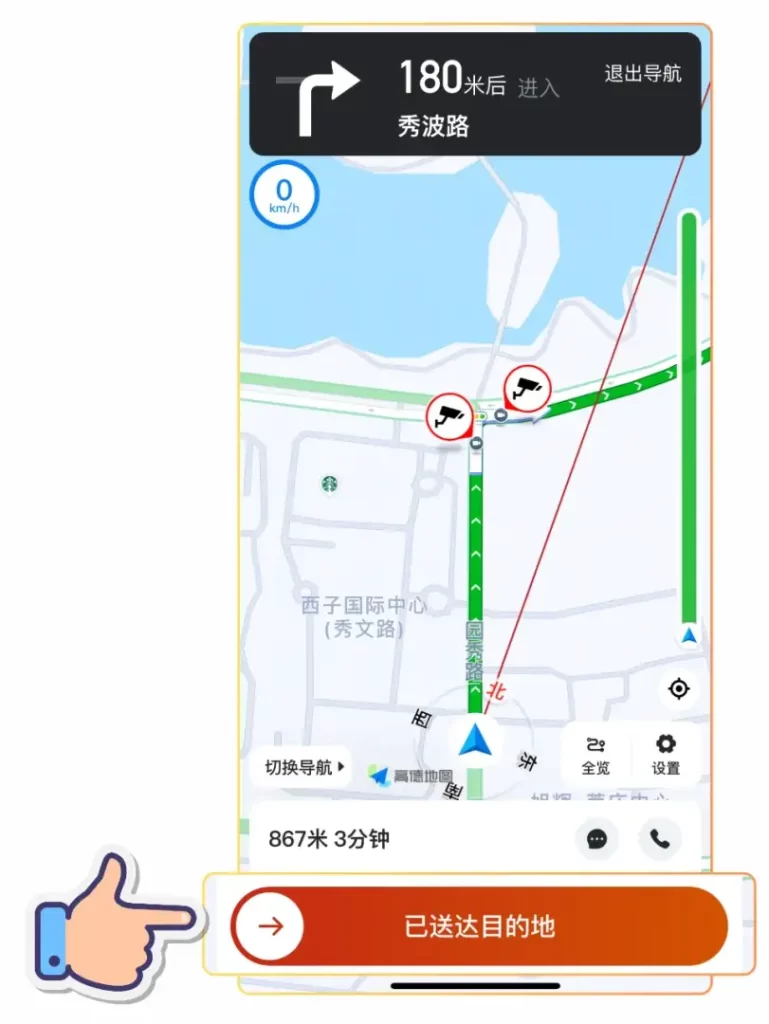Tap 退出导航 to exit navigation

(643, 74)
